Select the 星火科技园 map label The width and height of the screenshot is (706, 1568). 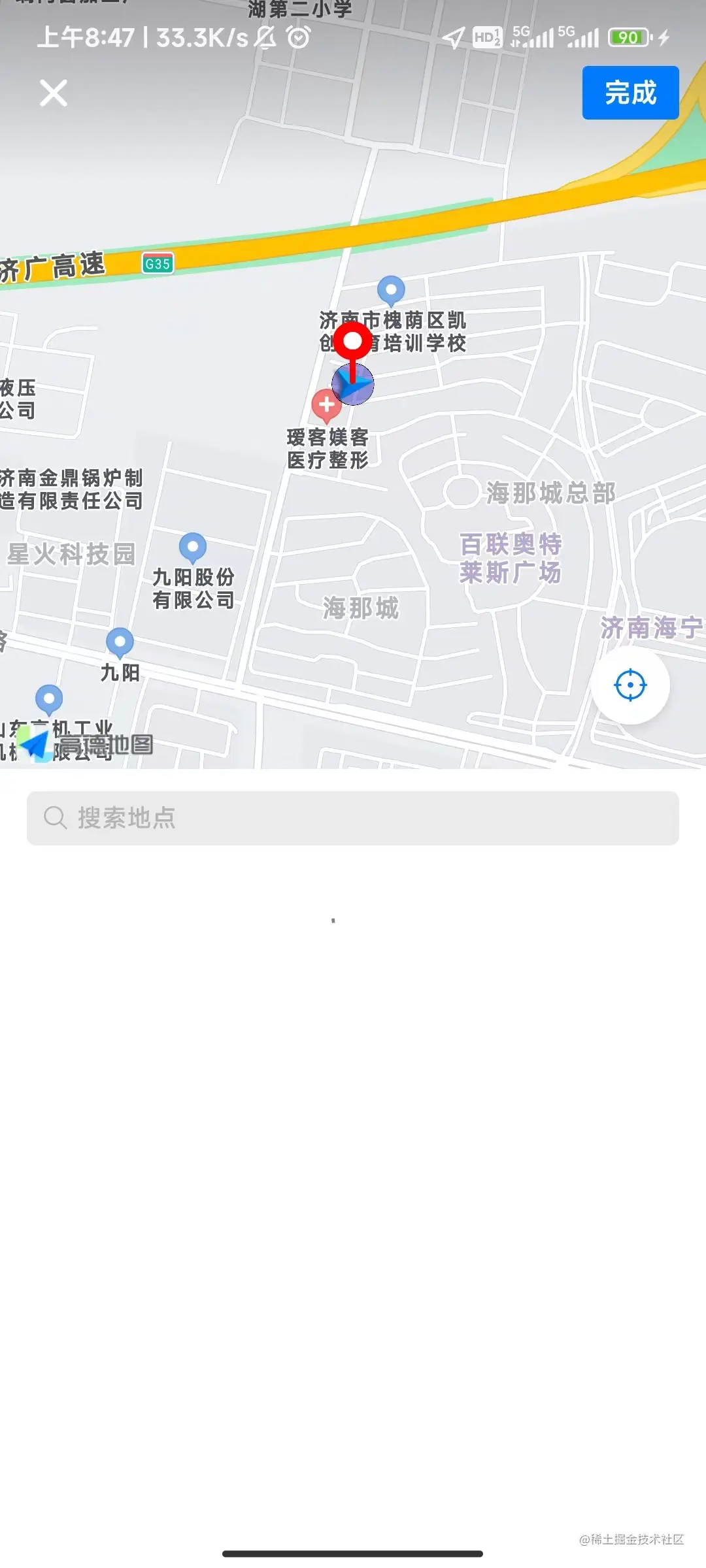point(70,553)
